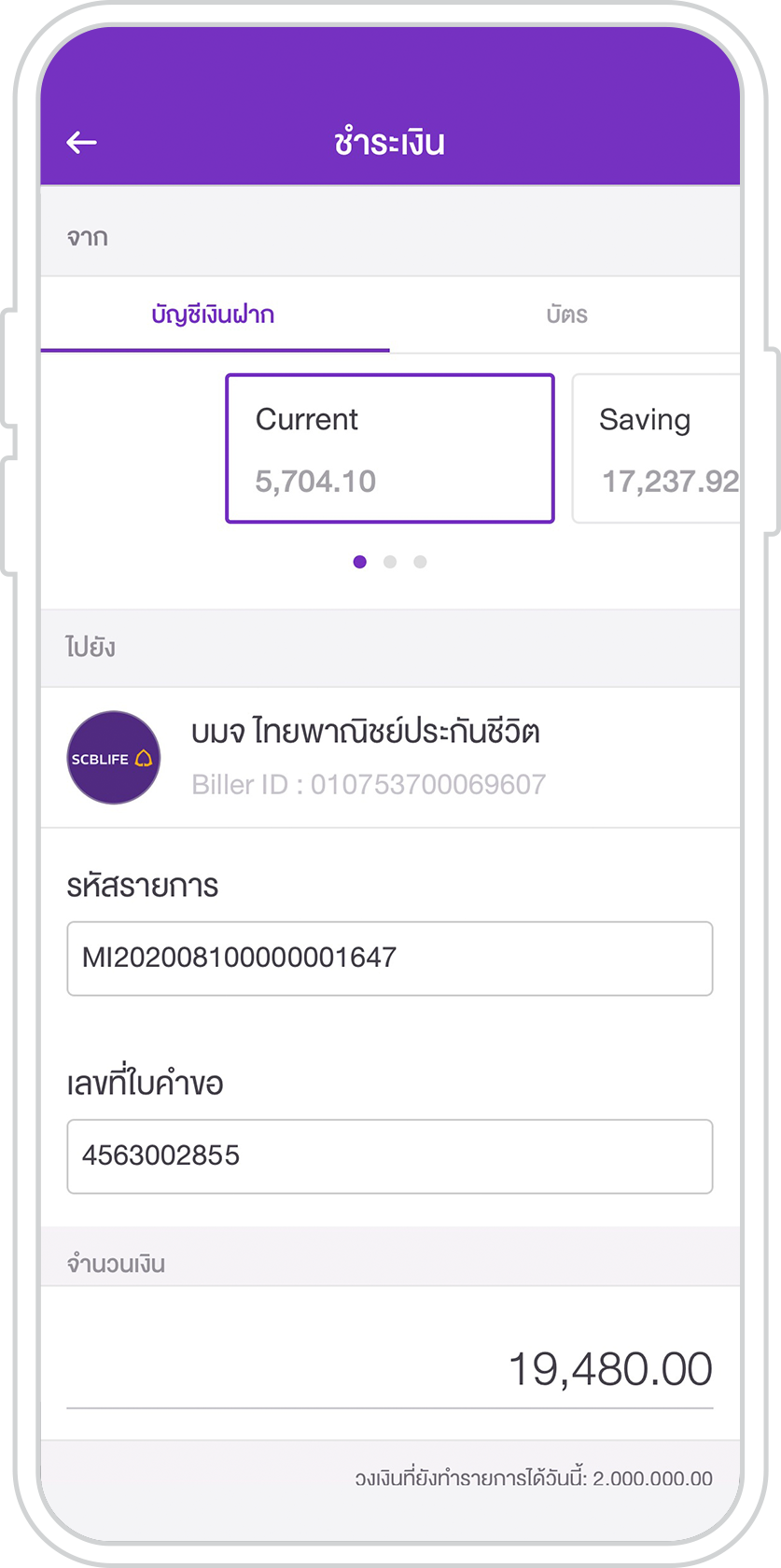This screenshot has width=781, height=1568.
Task: Choose the Current account card
Action: (390, 448)
